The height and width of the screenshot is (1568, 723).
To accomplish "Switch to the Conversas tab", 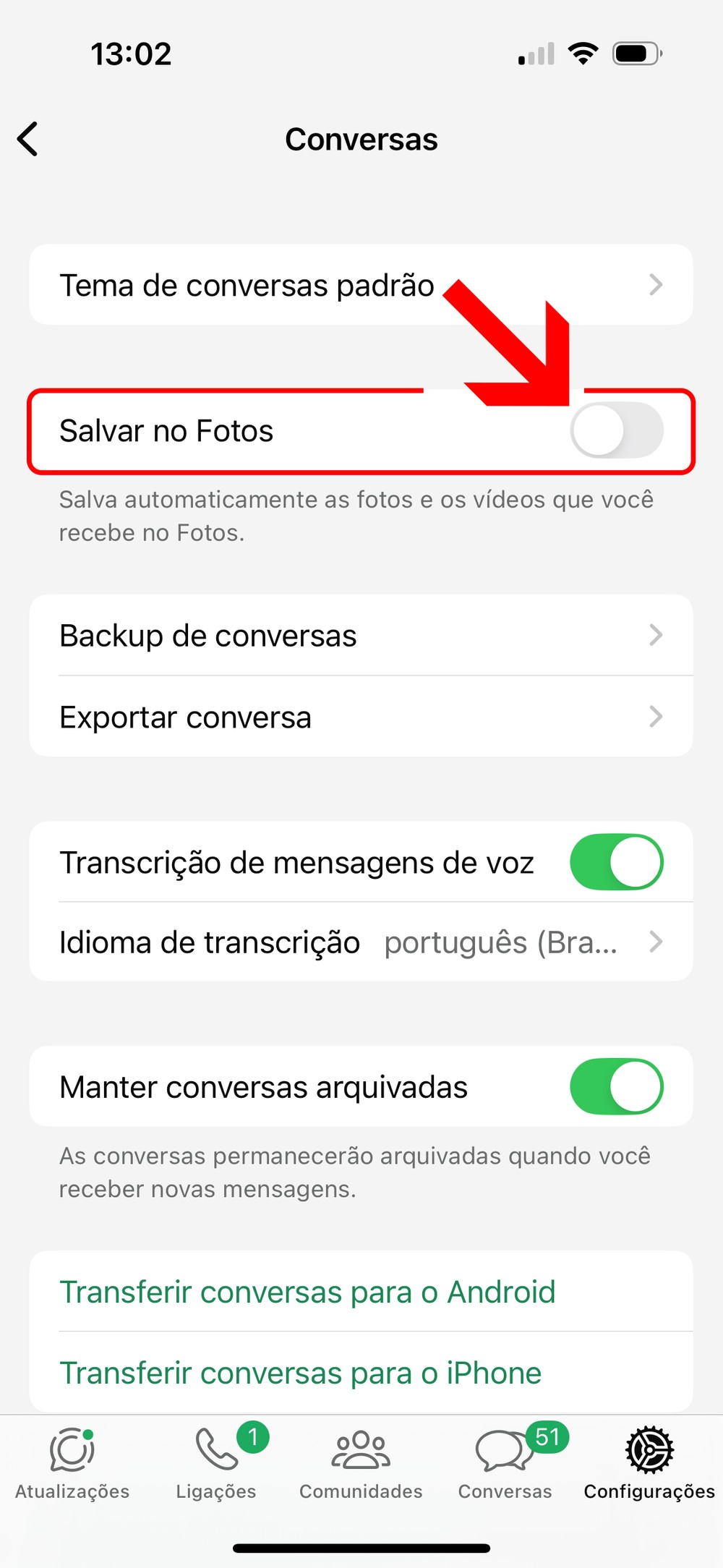I will pyautogui.click(x=505, y=1462).
